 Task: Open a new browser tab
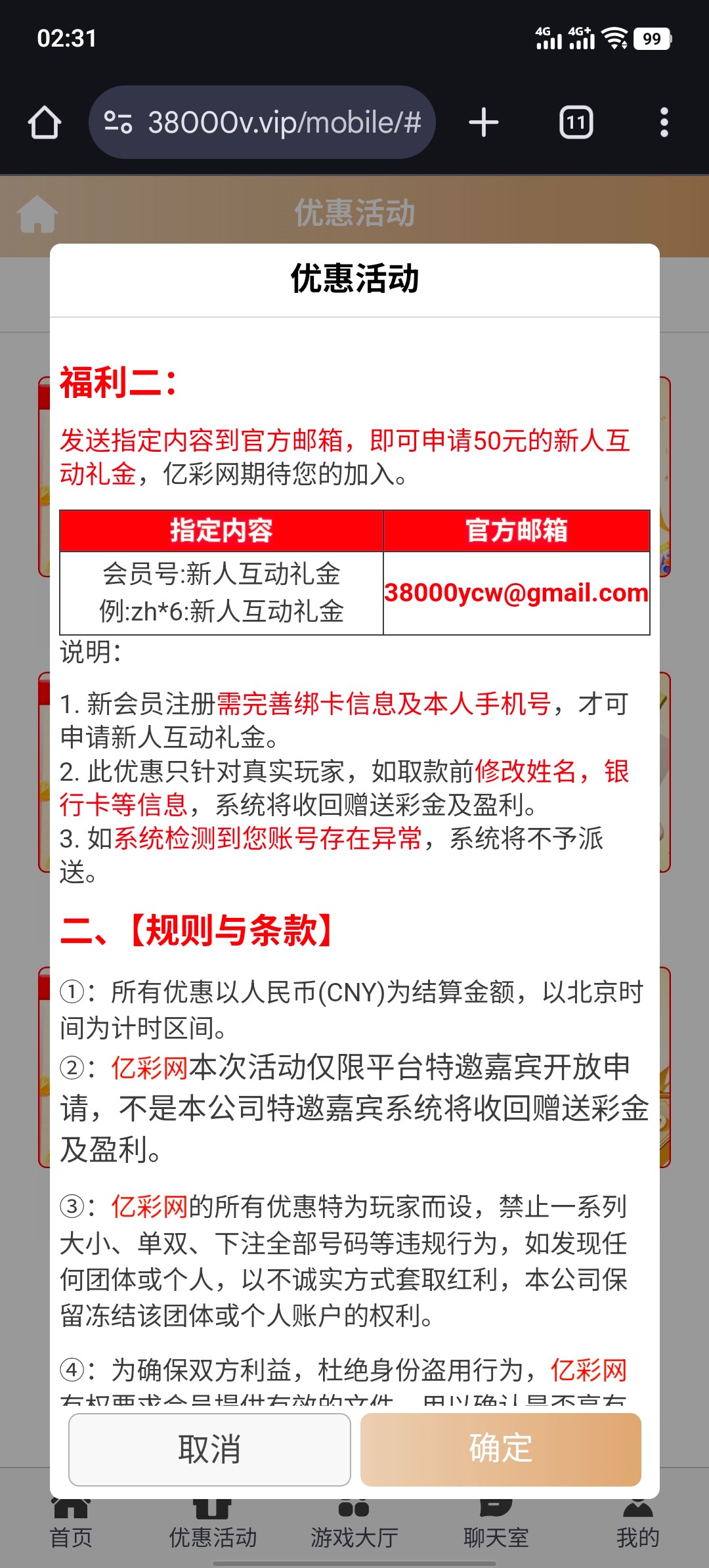point(484,123)
